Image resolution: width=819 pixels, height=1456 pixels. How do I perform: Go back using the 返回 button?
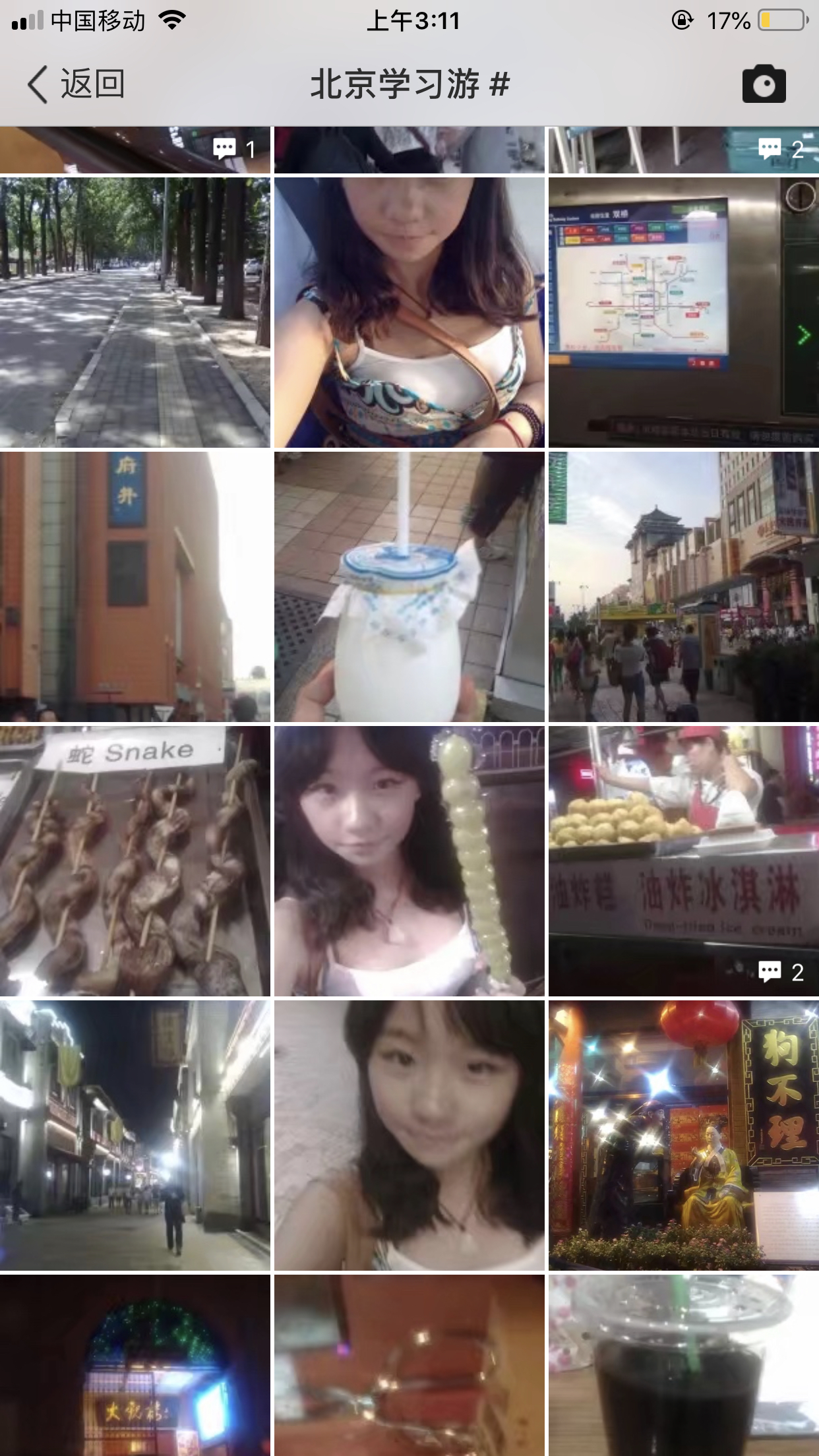76,84
